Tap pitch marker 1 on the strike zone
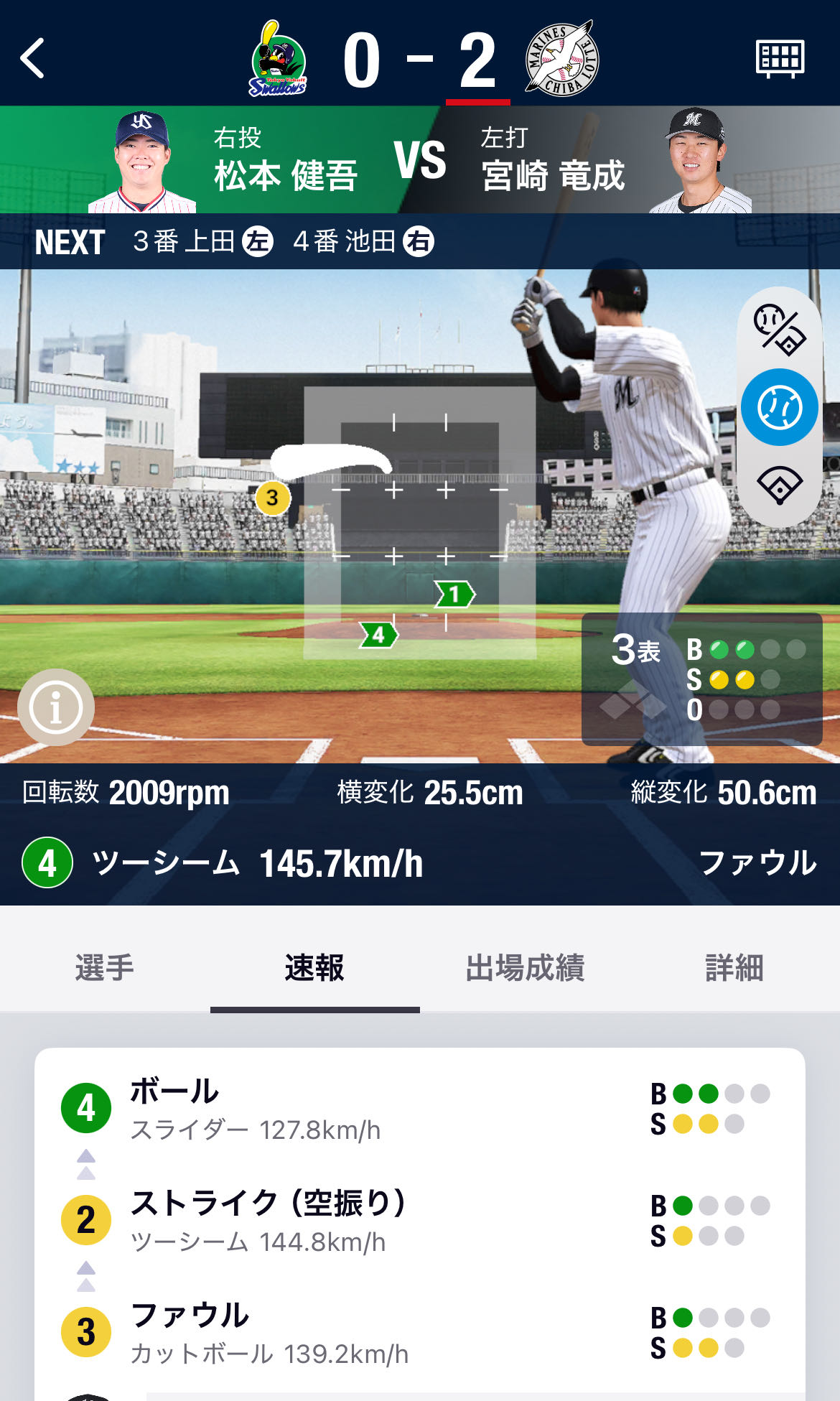Image resolution: width=840 pixels, height=1401 pixels. click(454, 595)
